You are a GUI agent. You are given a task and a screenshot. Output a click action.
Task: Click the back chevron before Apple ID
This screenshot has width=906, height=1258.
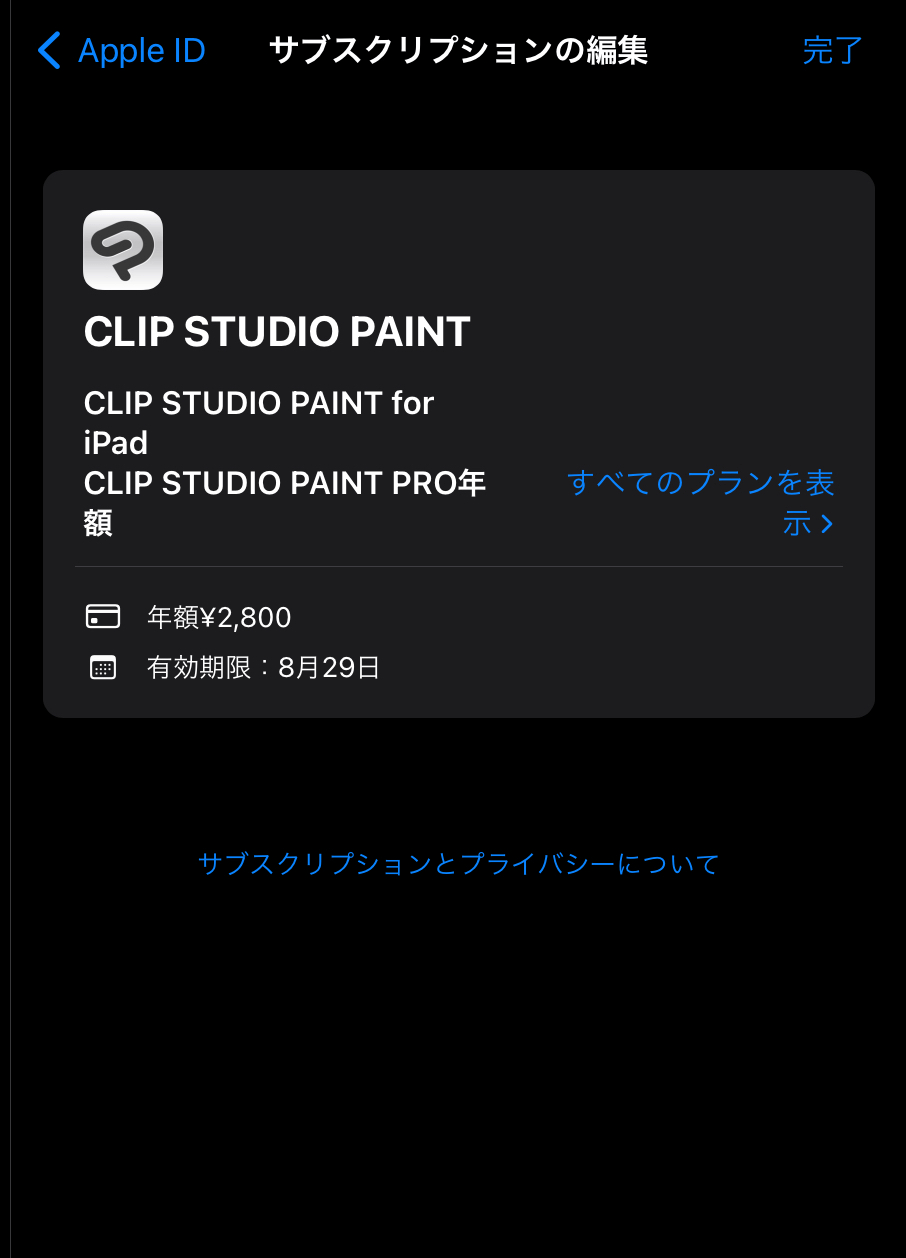[x=49, y=50]
